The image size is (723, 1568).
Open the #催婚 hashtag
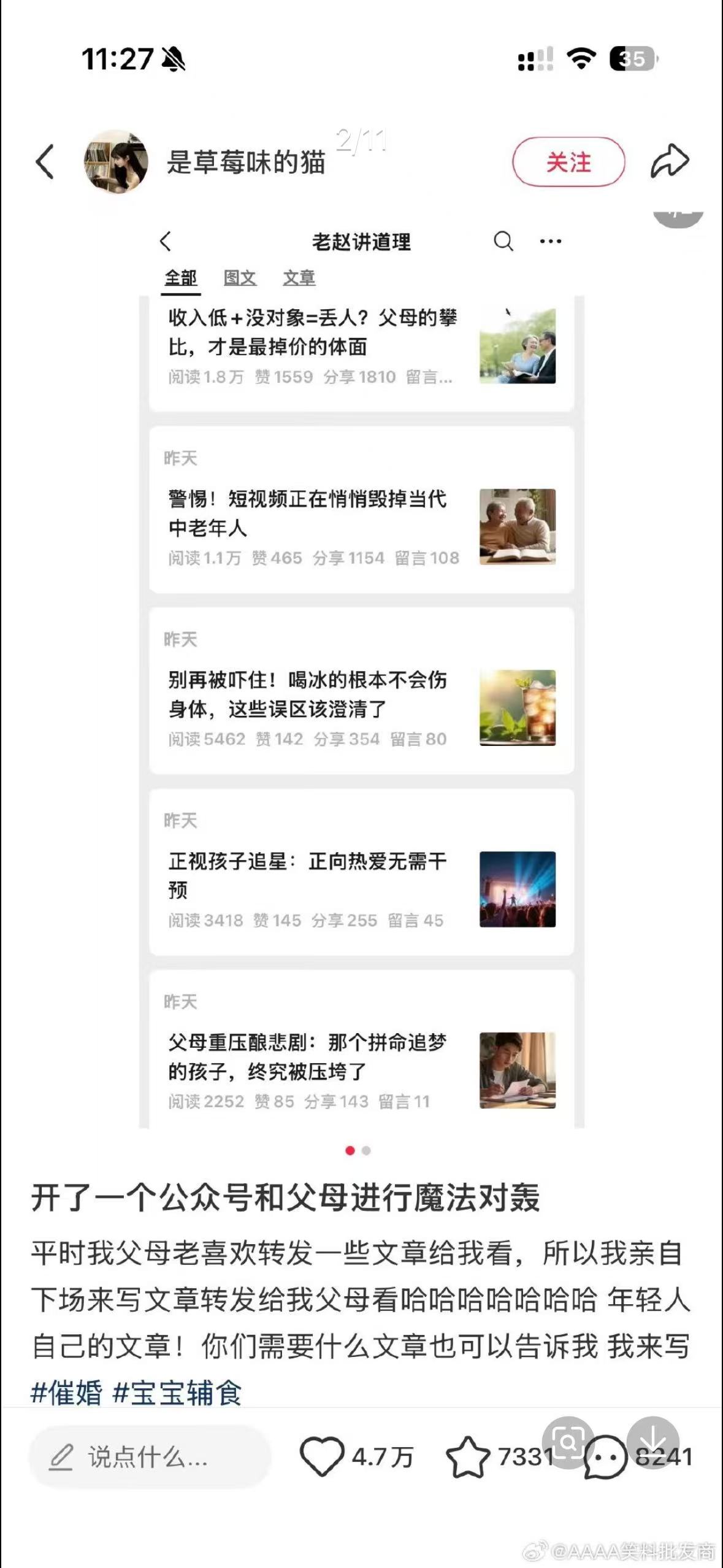click(66, 1393)
